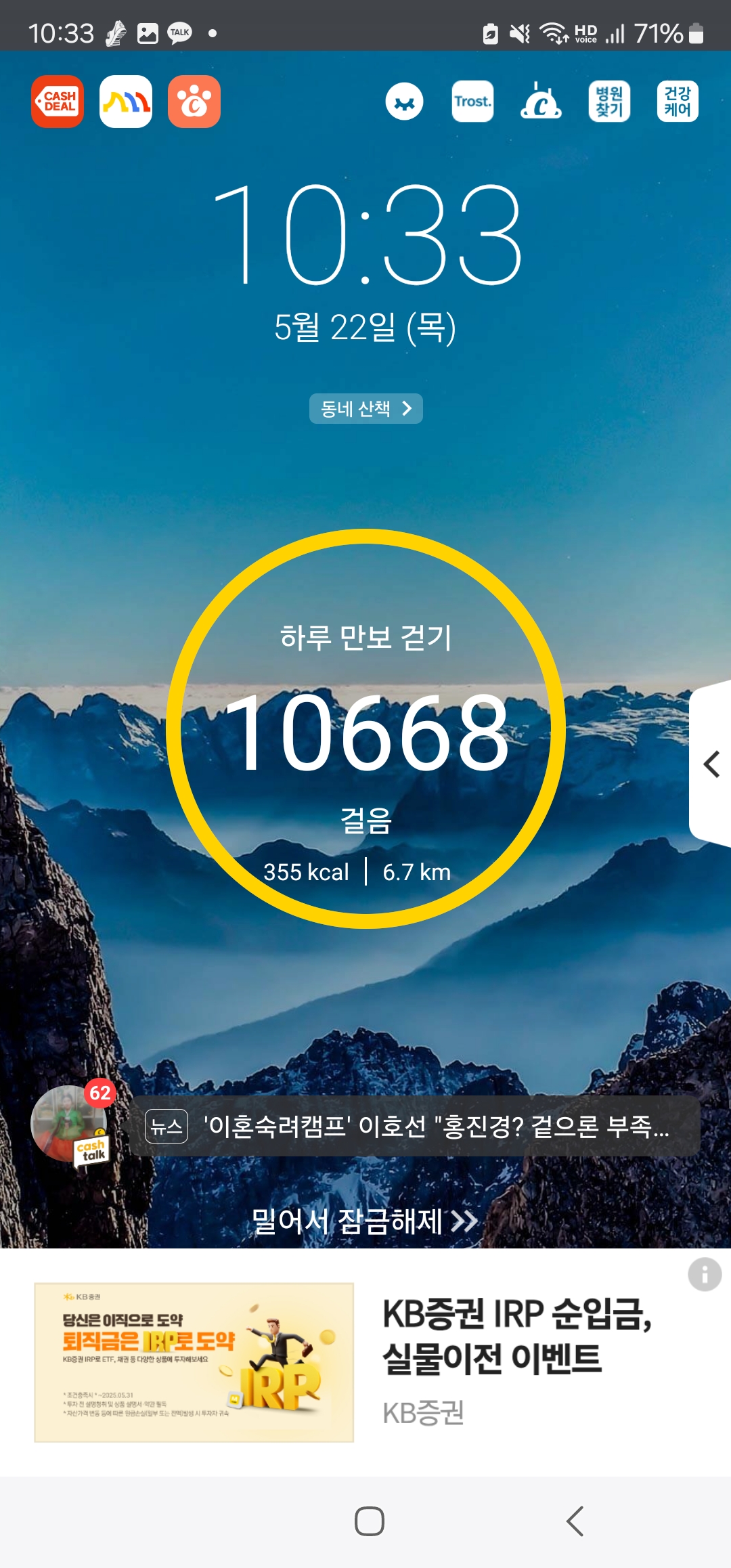
Task: Open the bell-shaped C icon
Action: (541, 102)
